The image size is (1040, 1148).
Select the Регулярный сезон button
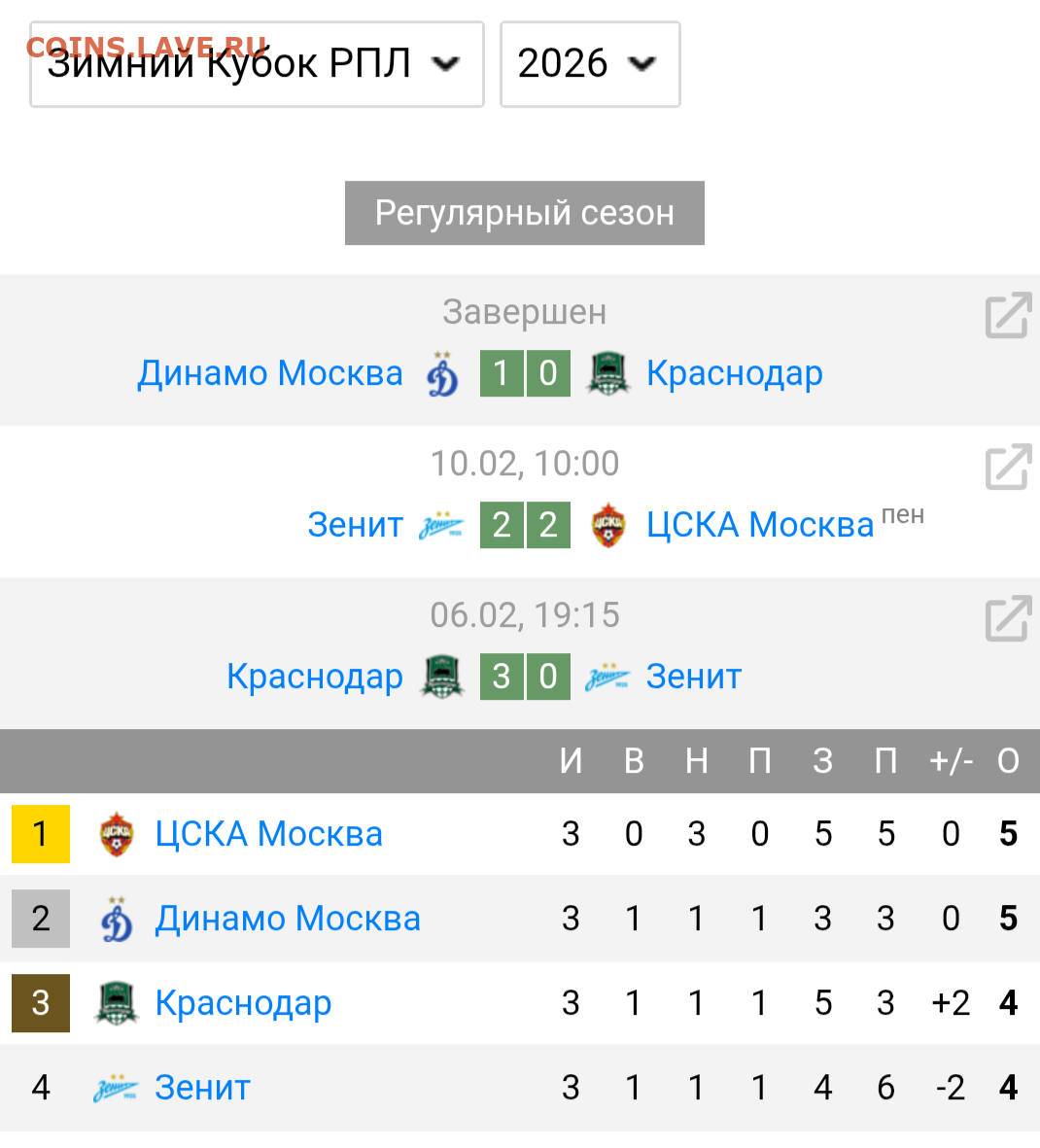coord(524,213)
